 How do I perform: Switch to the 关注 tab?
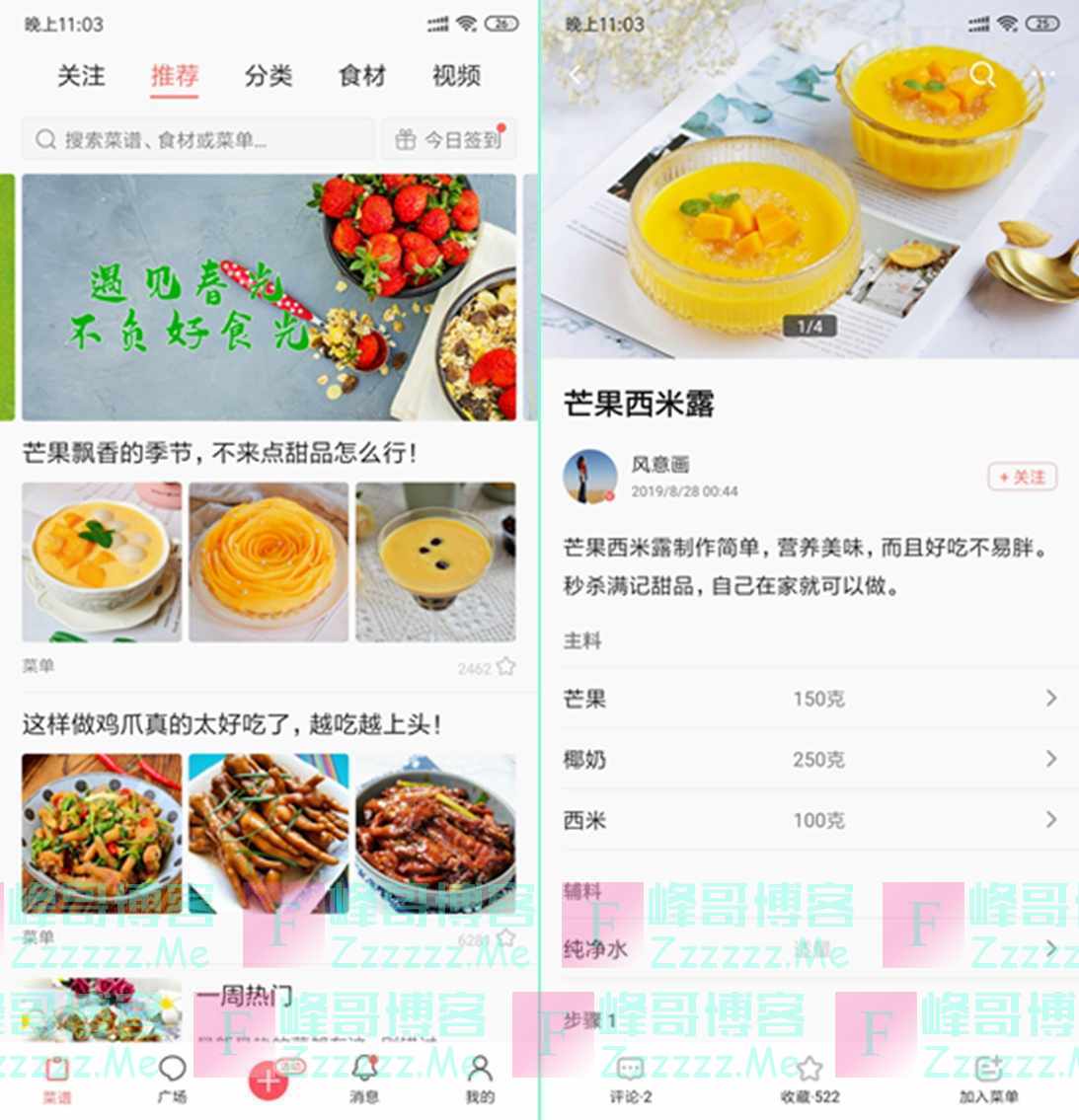[x=81, y=76]
